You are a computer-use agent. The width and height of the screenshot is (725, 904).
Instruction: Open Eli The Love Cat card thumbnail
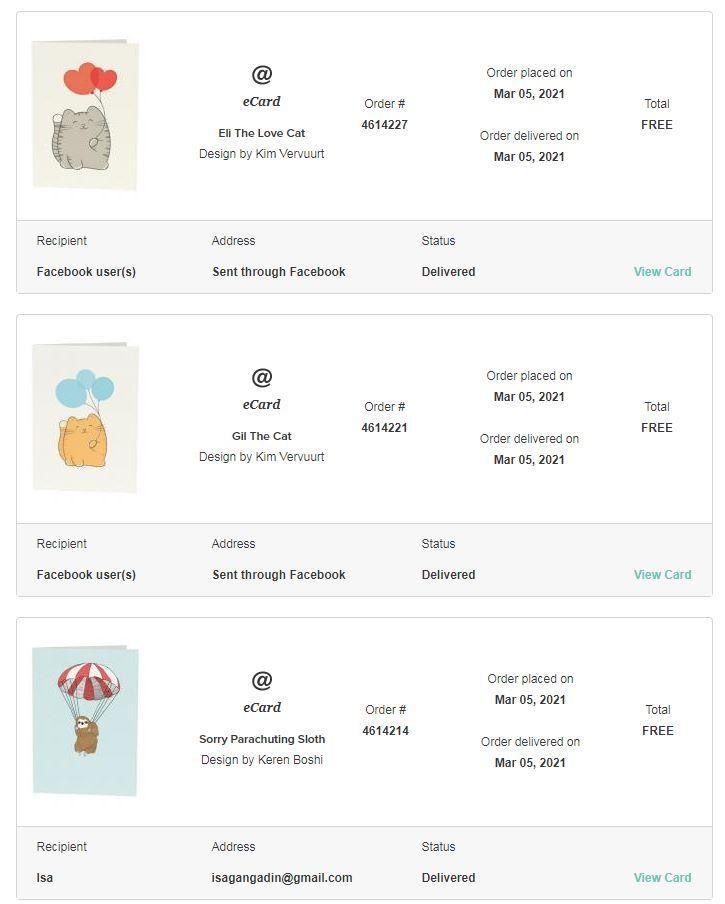85,115
